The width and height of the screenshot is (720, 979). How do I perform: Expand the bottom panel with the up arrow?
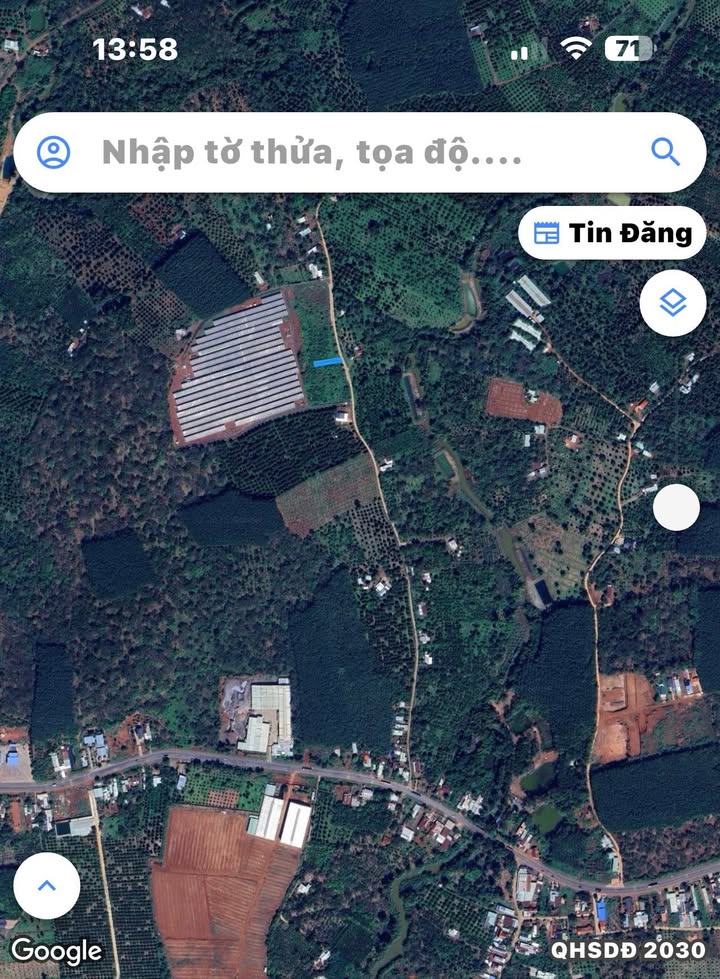(x=46, y=886)
